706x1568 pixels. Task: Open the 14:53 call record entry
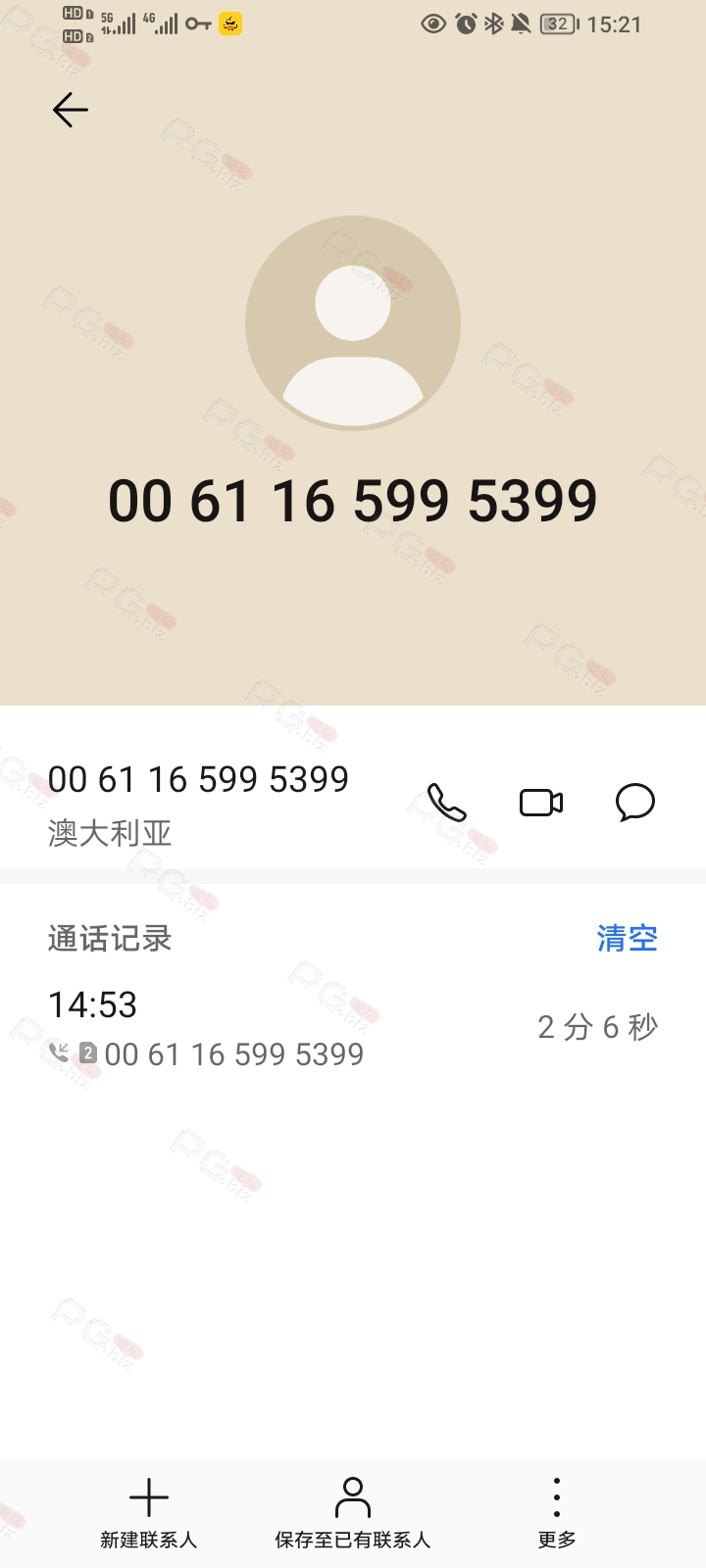[353, 1029]
